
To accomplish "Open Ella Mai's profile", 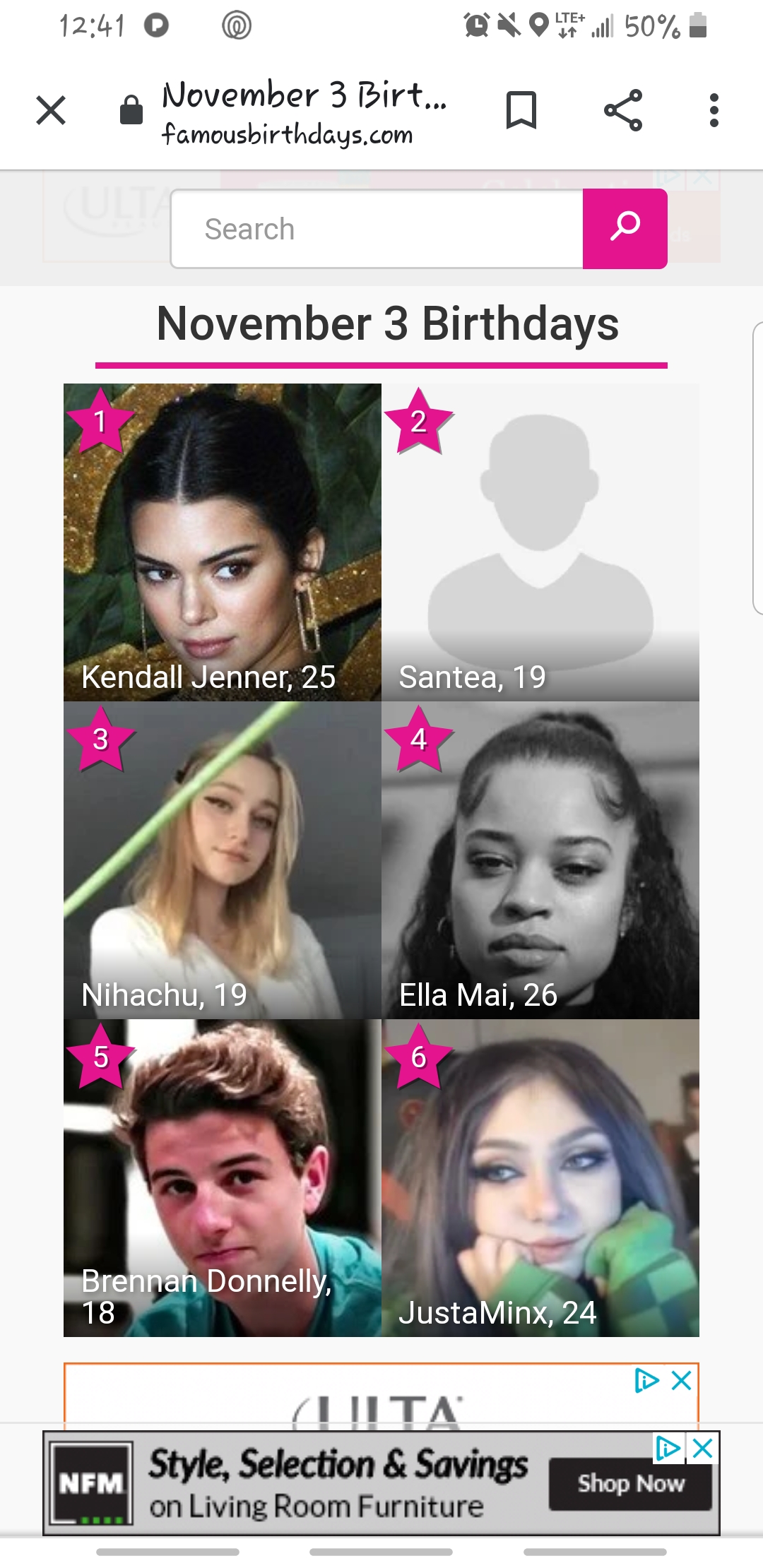I will [x=540, y=860].
